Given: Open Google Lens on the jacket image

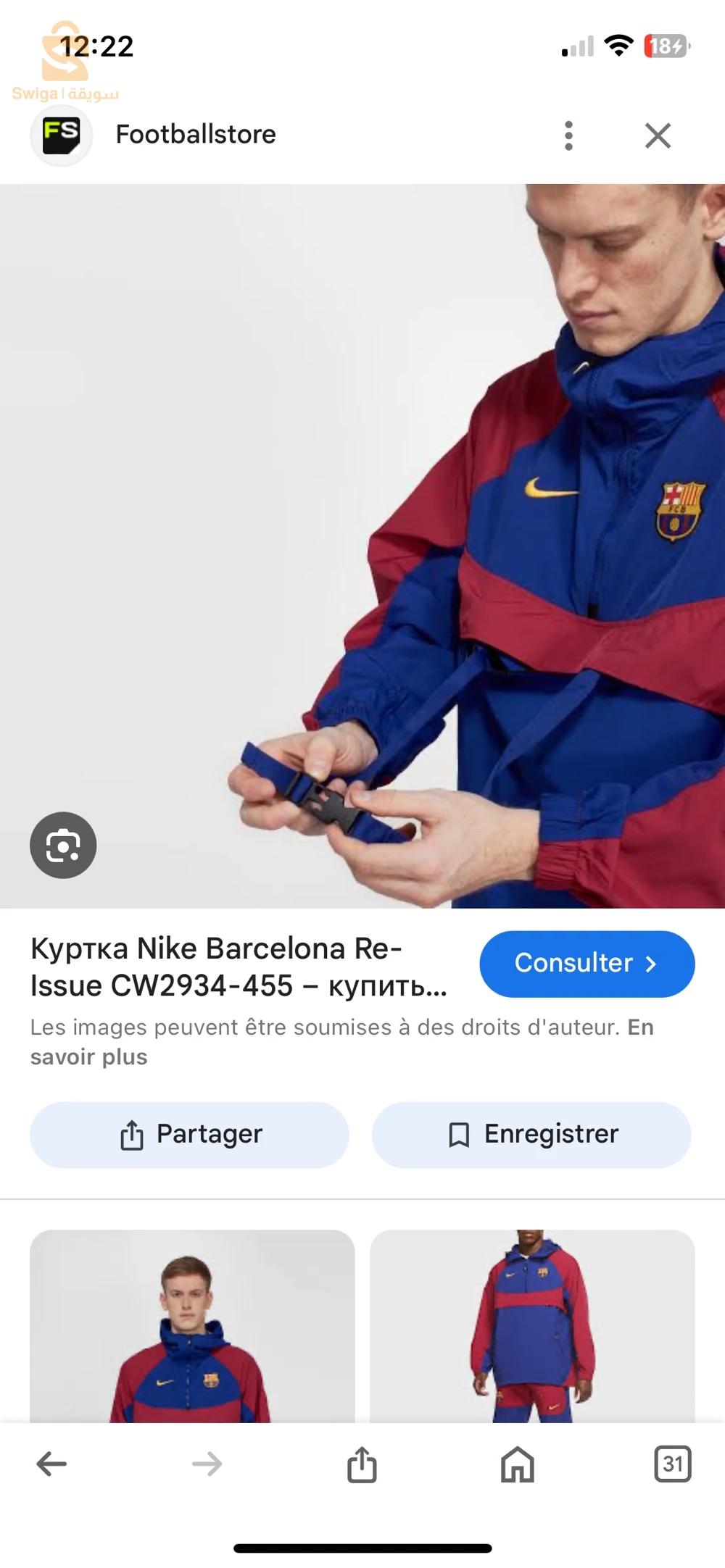Looking at the screenshot, I should pyautogui.click(x=62, y=845).
